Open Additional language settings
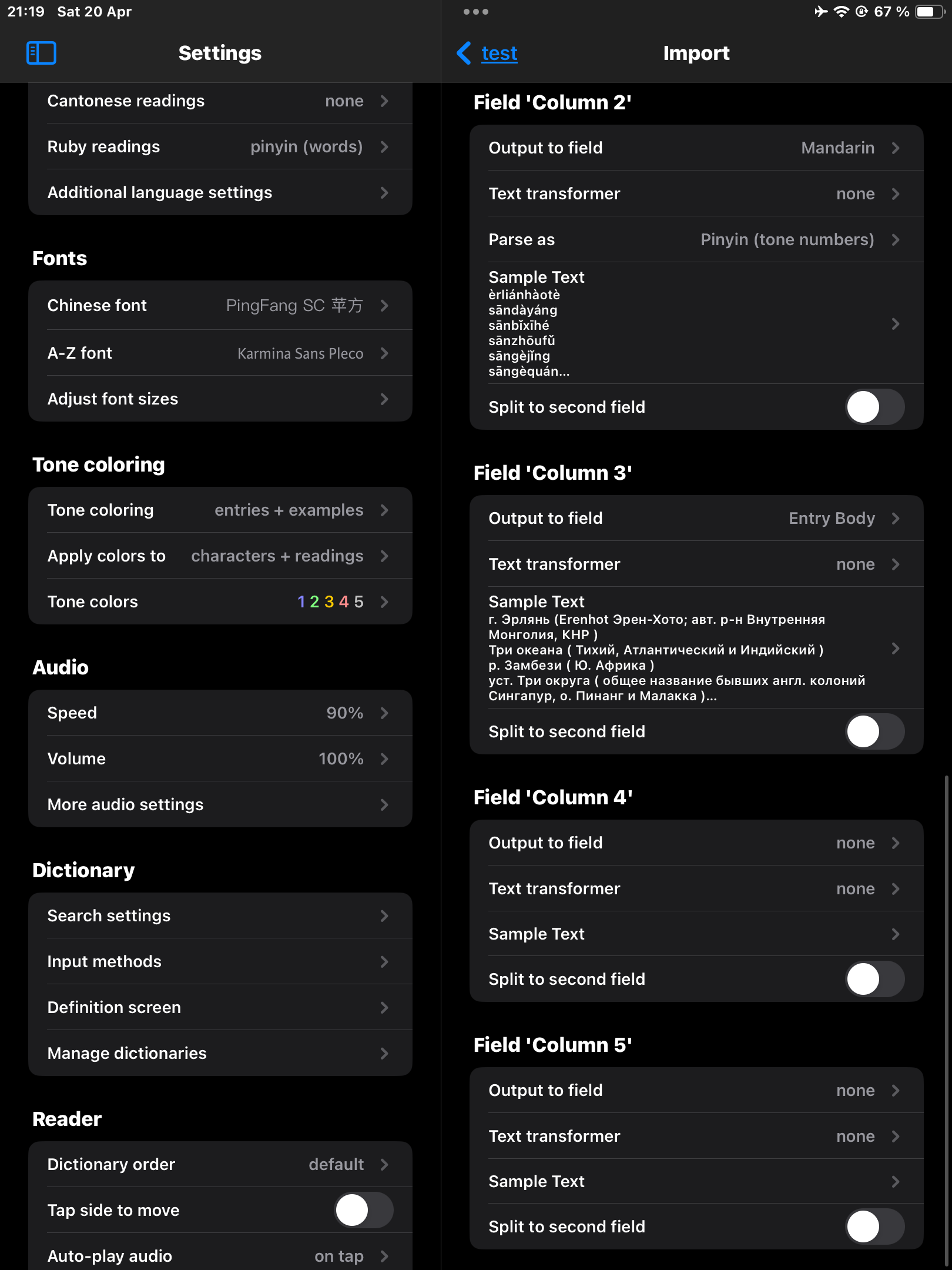Image resolution: width=952 pixels, height=1270 pixels. pyautogui.click(x=220, y=193)
